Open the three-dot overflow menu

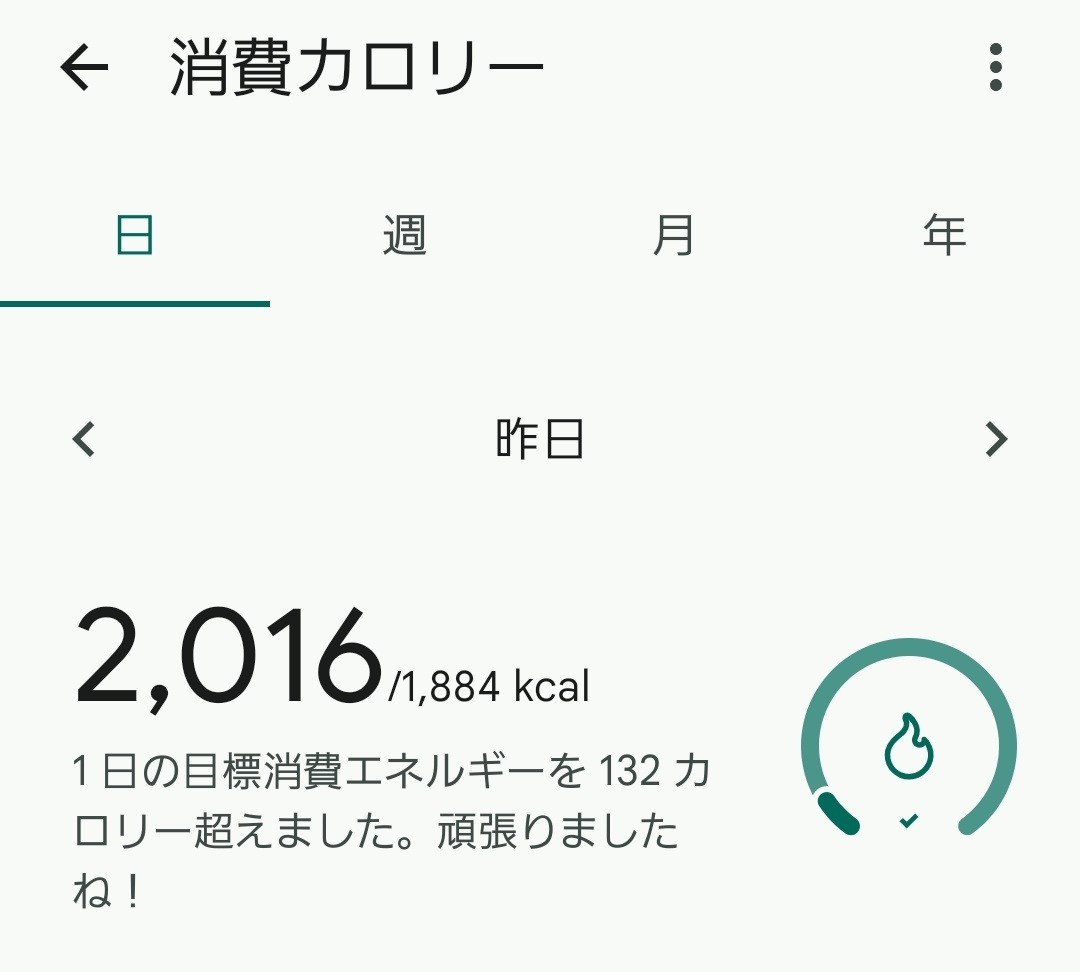pyautogui.click(x=994, y=68)
